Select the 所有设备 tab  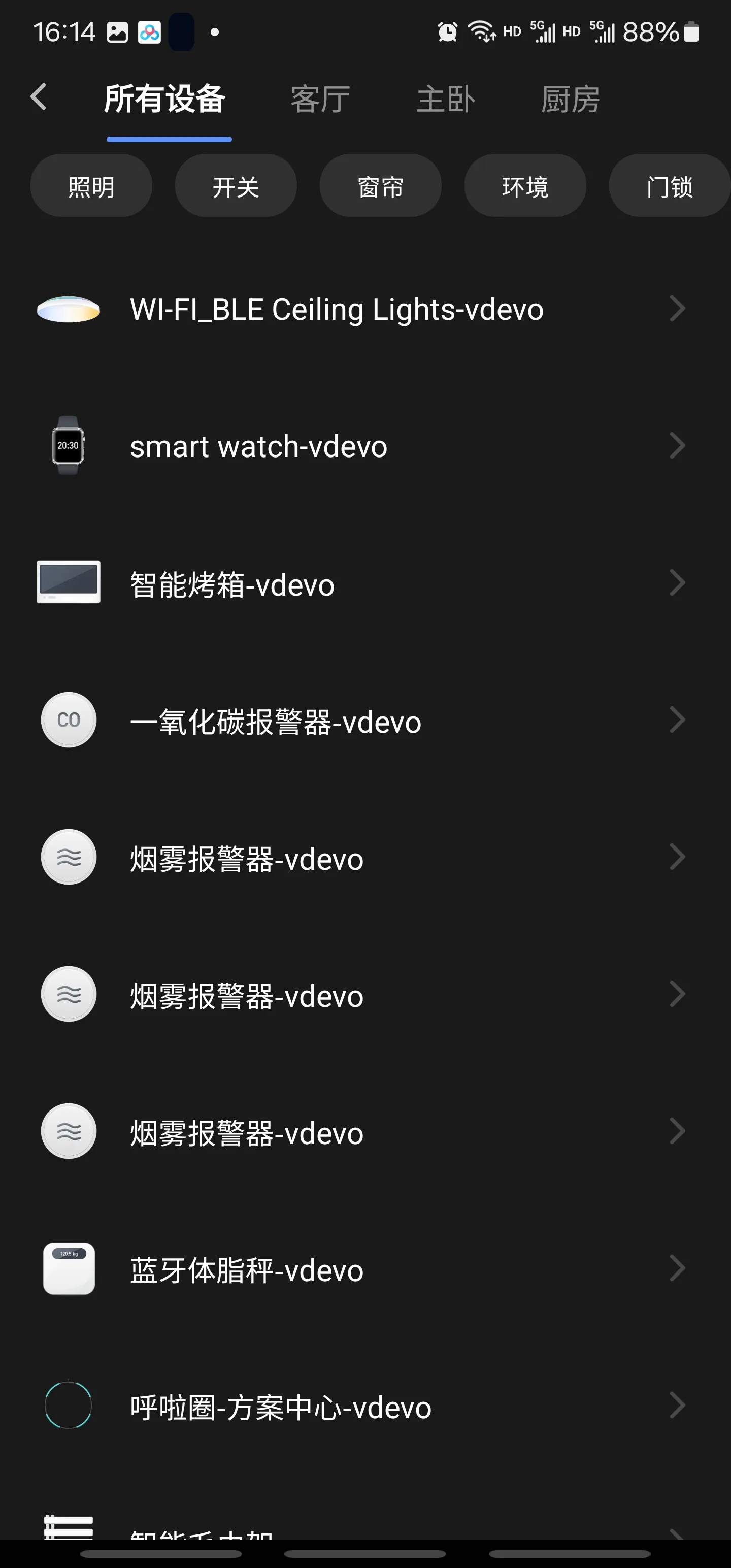click(165, 99)
